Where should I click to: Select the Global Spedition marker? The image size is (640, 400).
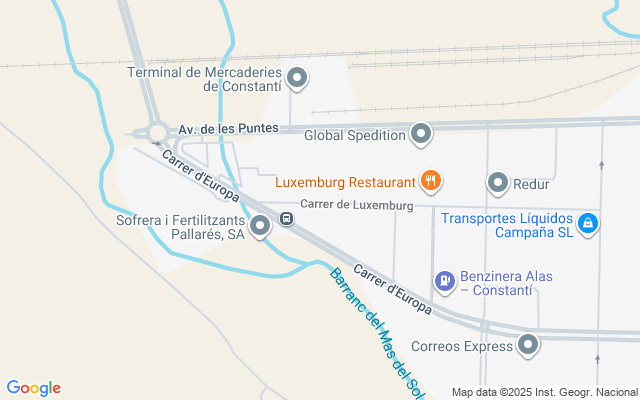coord(421,134)
